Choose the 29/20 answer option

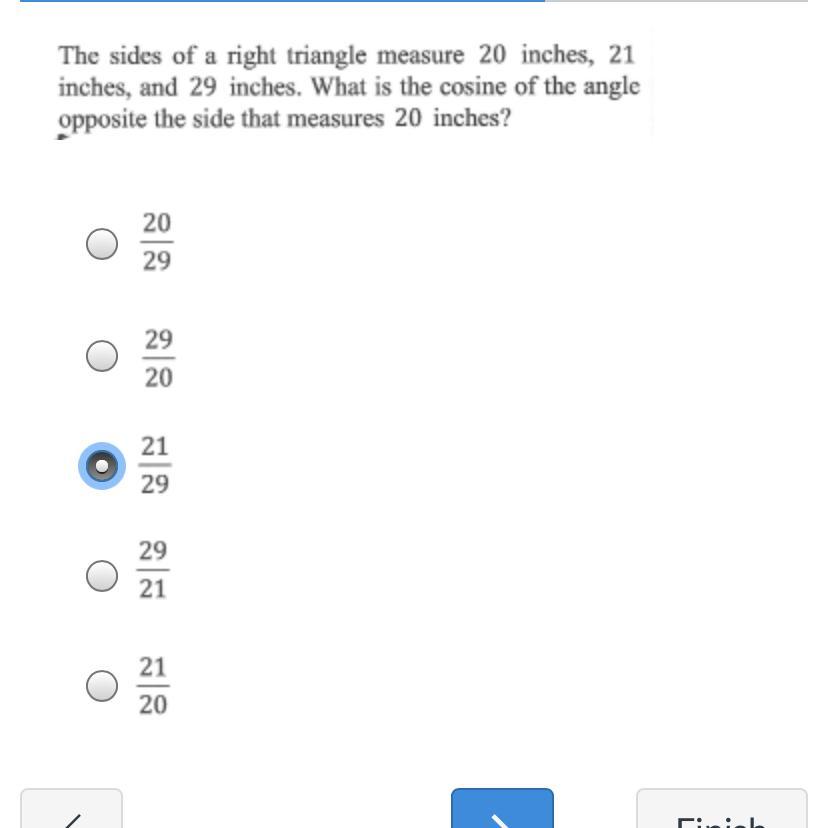pos(102,356)
